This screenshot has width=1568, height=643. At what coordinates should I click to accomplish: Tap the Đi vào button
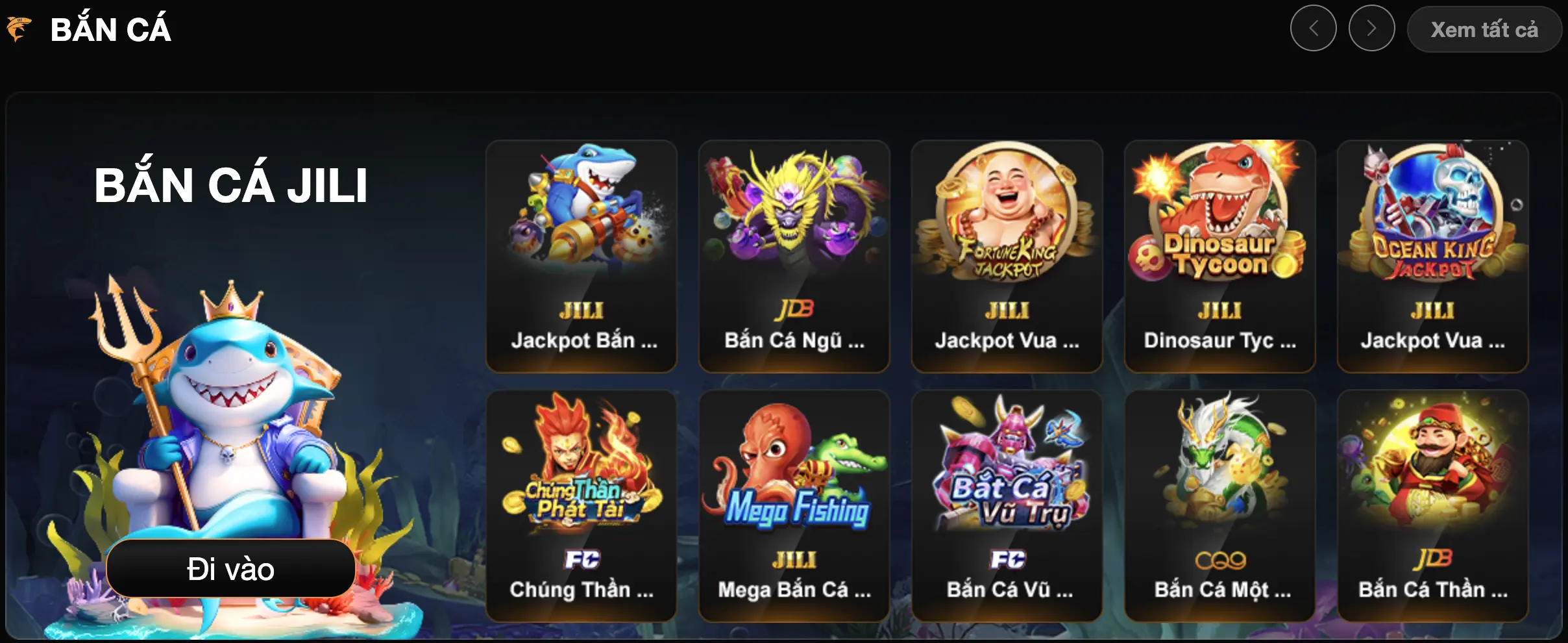tap(230, 569)
